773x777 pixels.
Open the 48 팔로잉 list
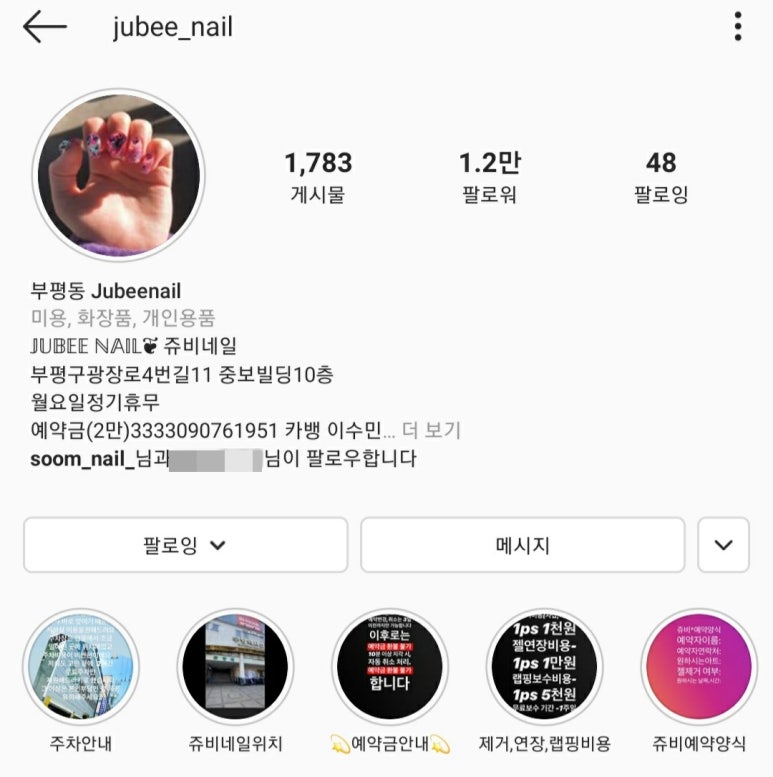pyautogui.click(x=661, y=176)
